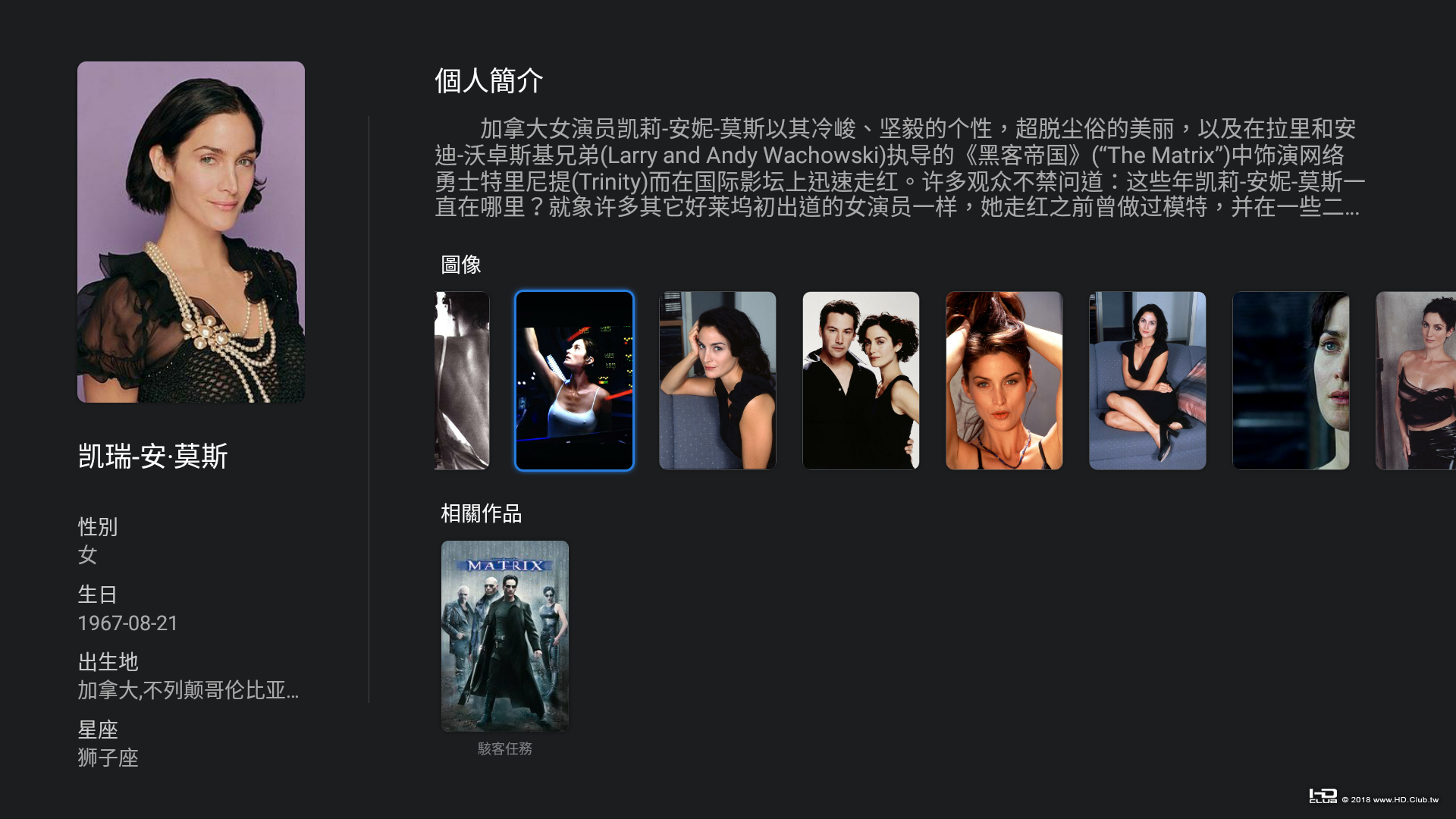1456x819 pixels.
Task: View the image of her sitting cross-legged on sofa
Action: pos(1147,381)
